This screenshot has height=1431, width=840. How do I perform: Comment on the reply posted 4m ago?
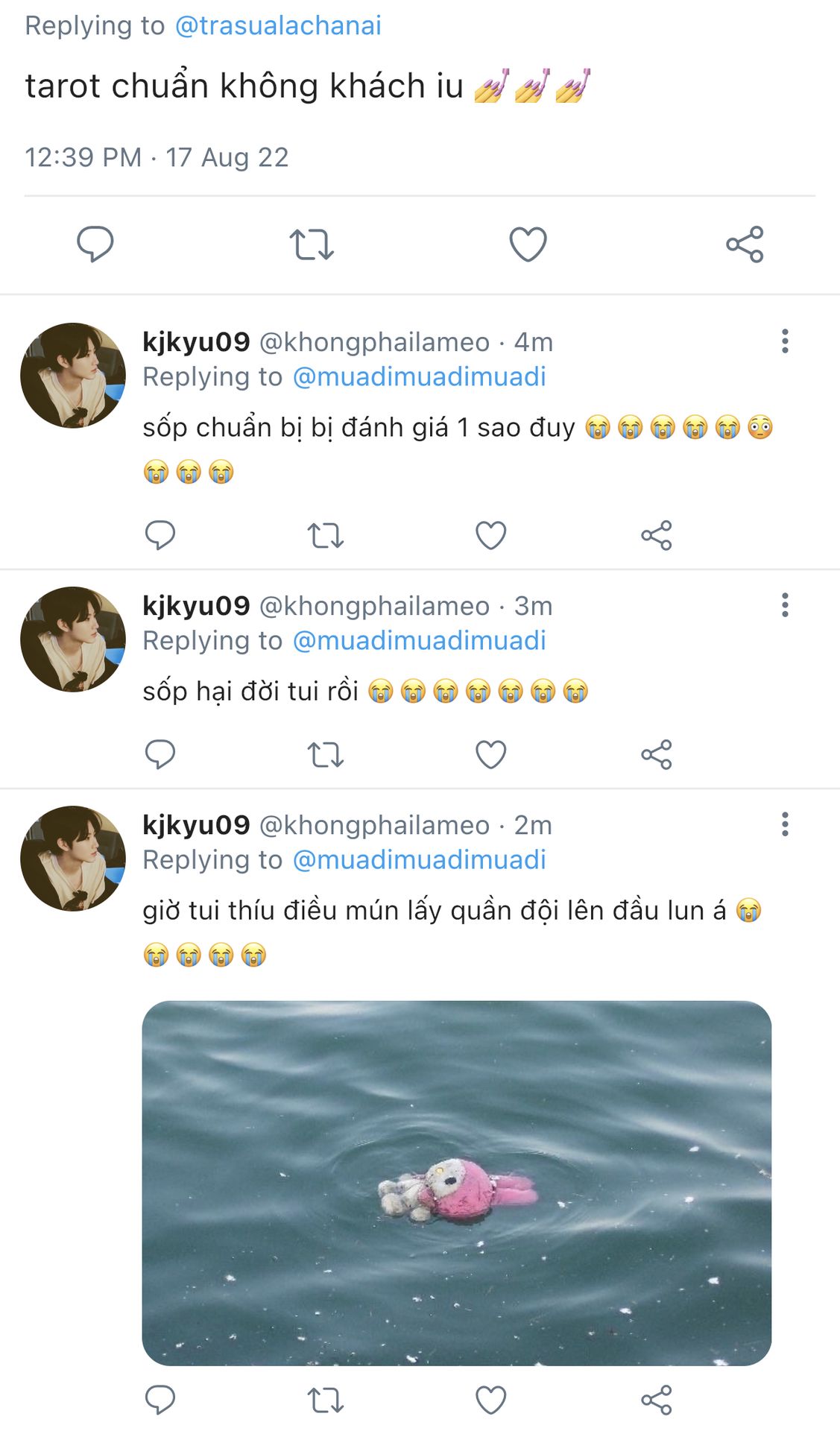click(160, 535)
